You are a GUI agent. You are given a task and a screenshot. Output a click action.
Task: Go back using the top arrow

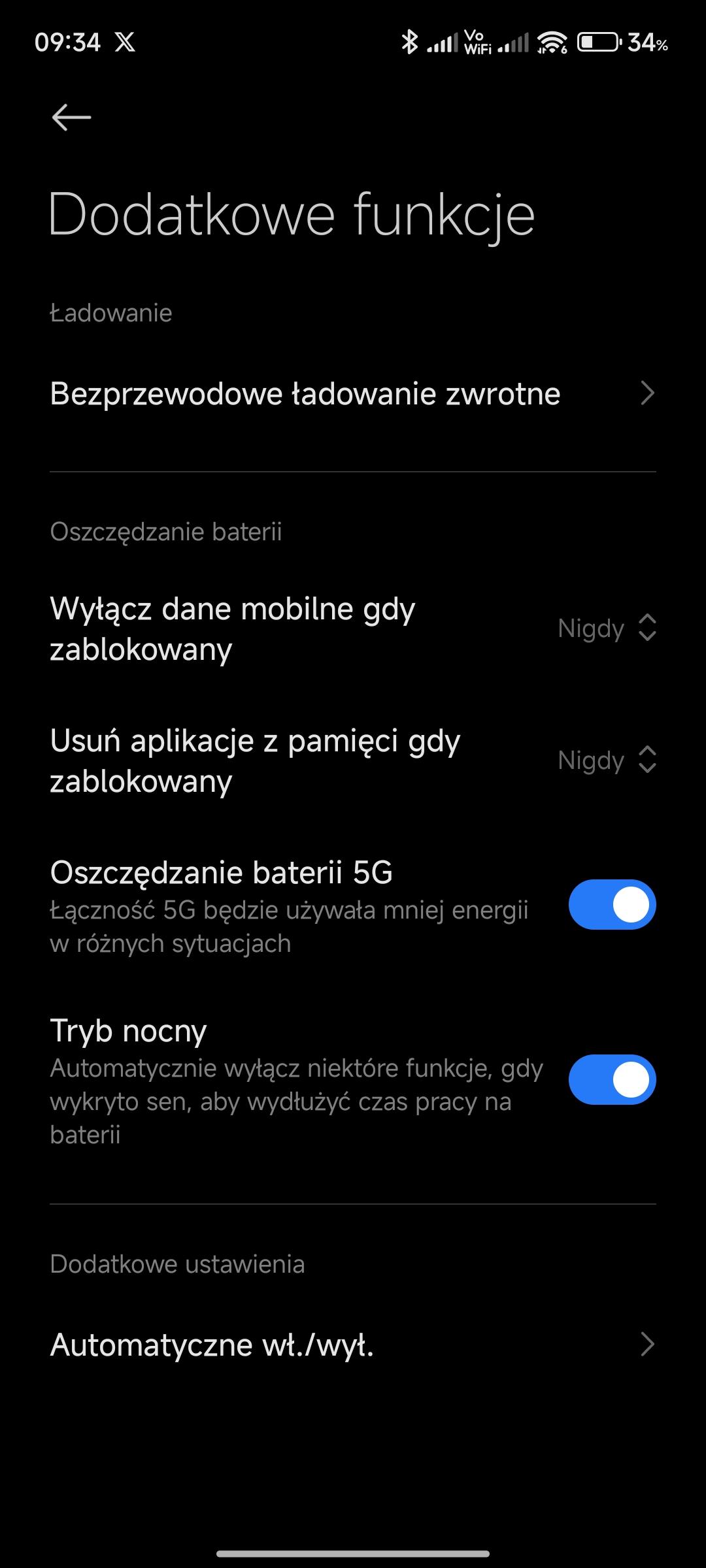click(x=71, y=118)
